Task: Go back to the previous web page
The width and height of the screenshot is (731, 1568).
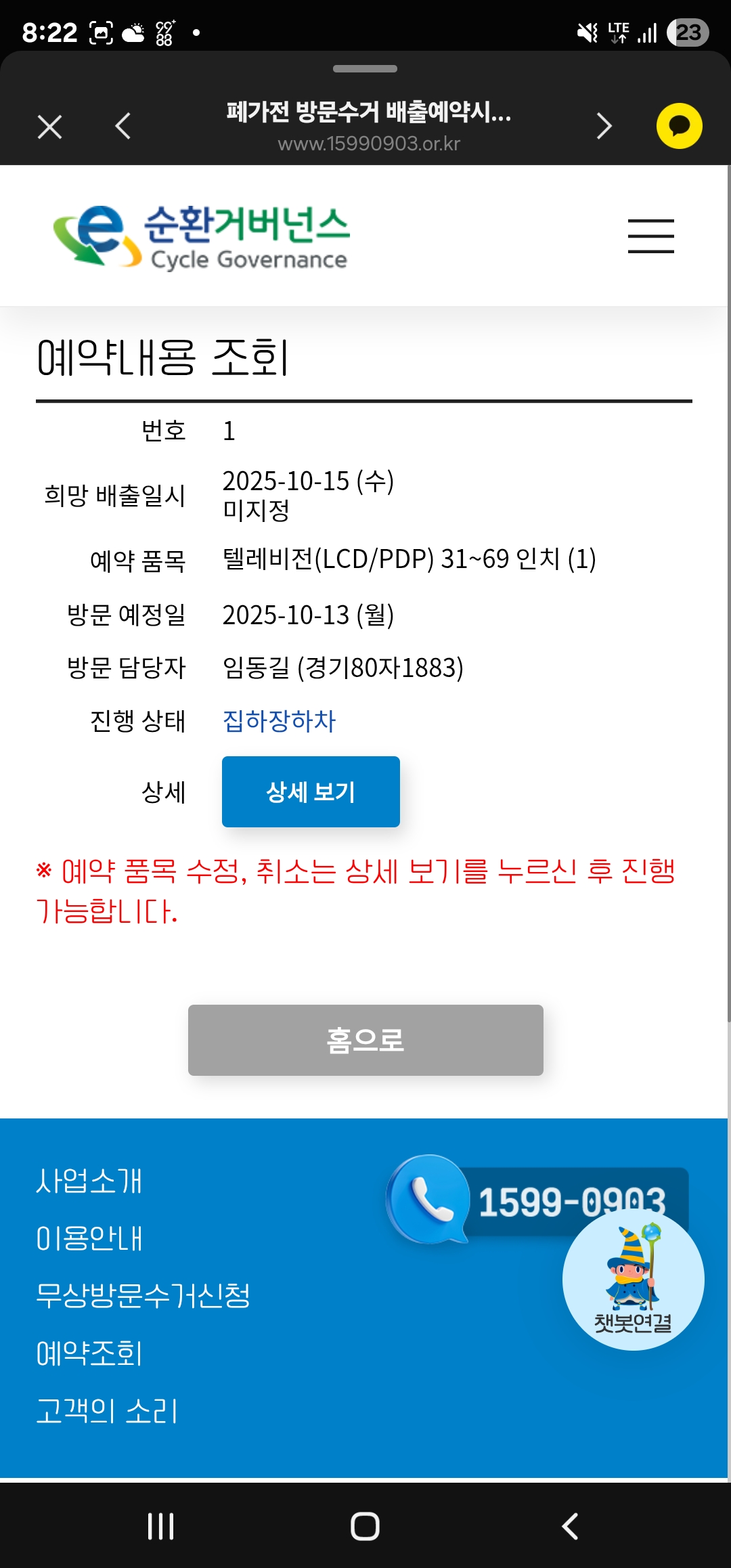Action: 123,127
